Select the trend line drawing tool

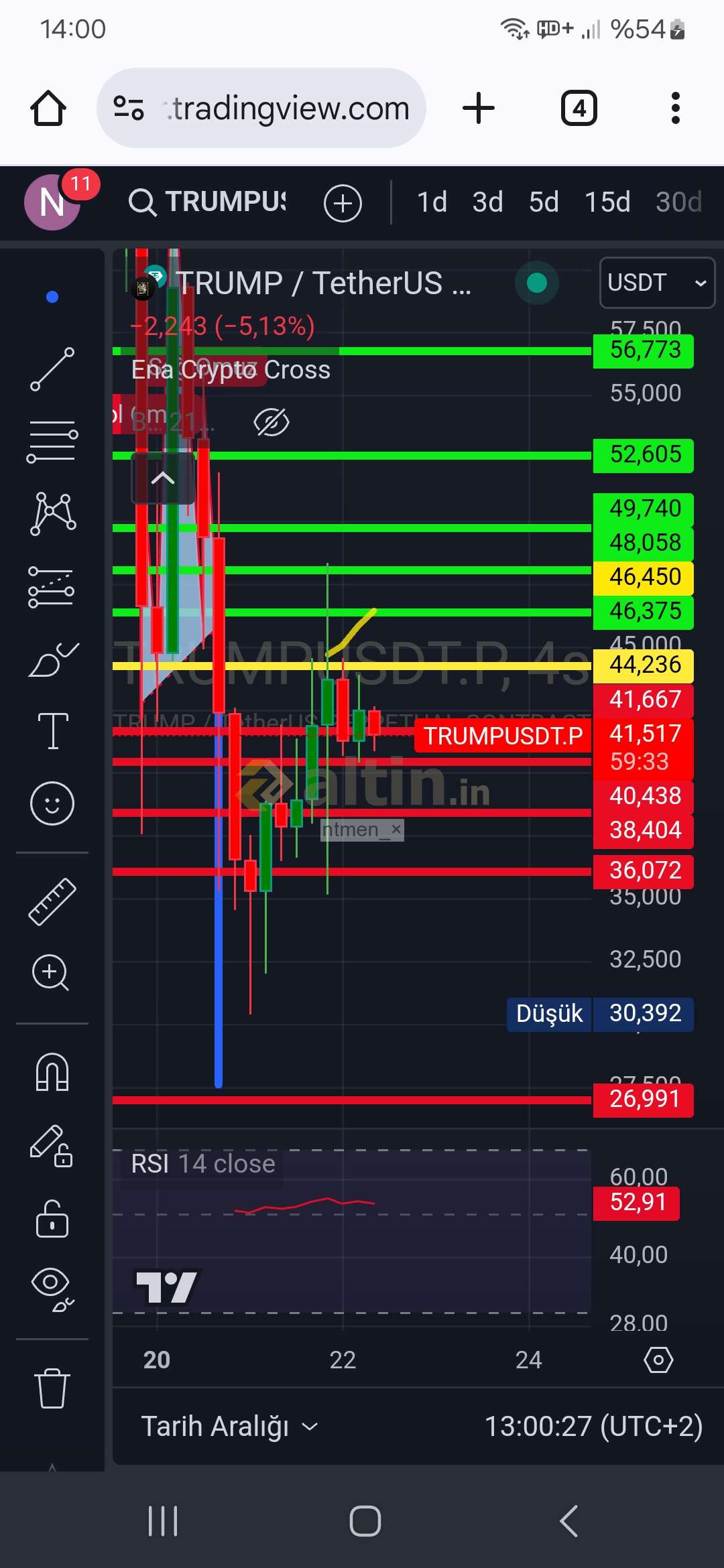52,369
